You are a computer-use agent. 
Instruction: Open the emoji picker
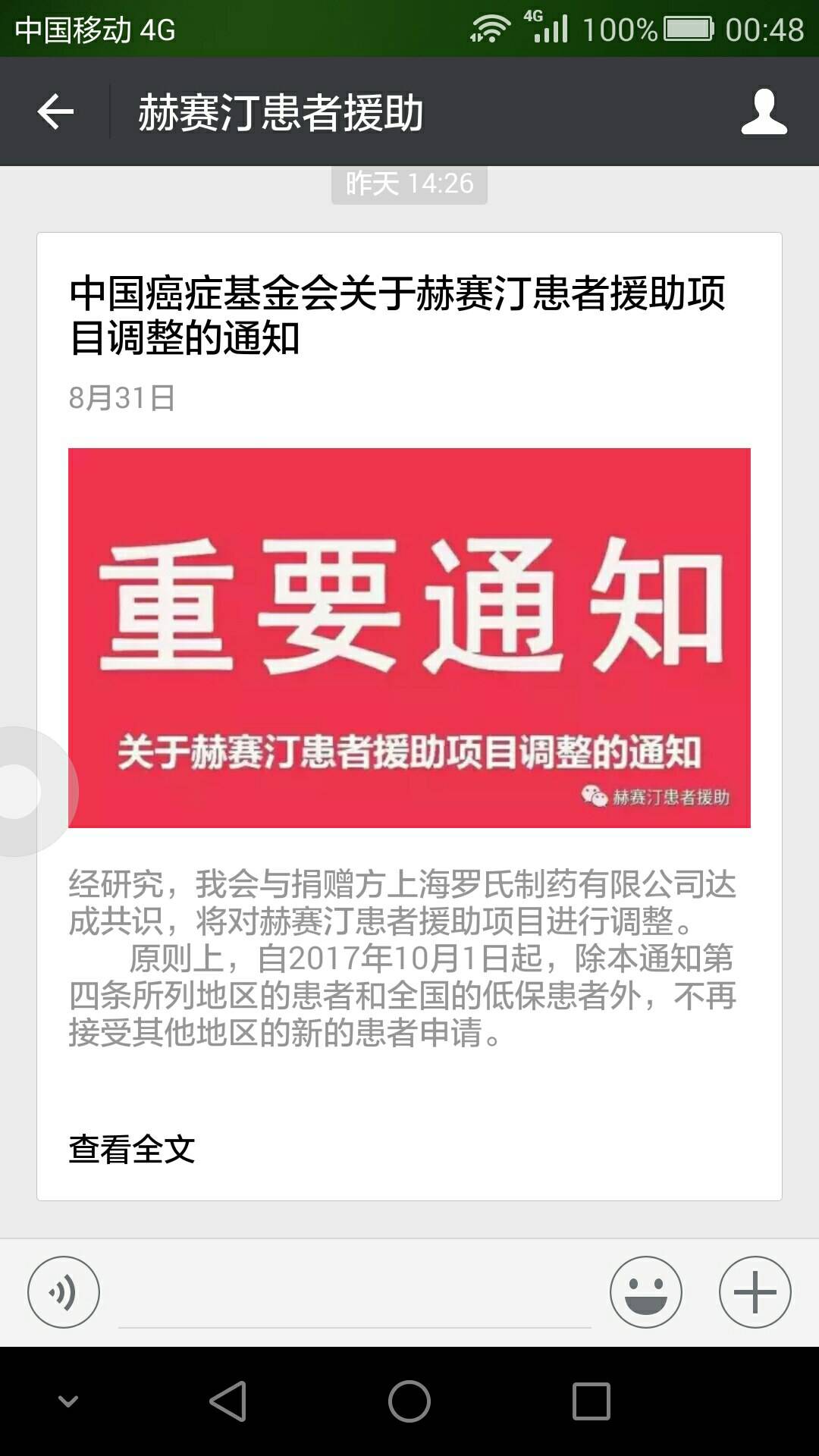(x=646, y=1292)
